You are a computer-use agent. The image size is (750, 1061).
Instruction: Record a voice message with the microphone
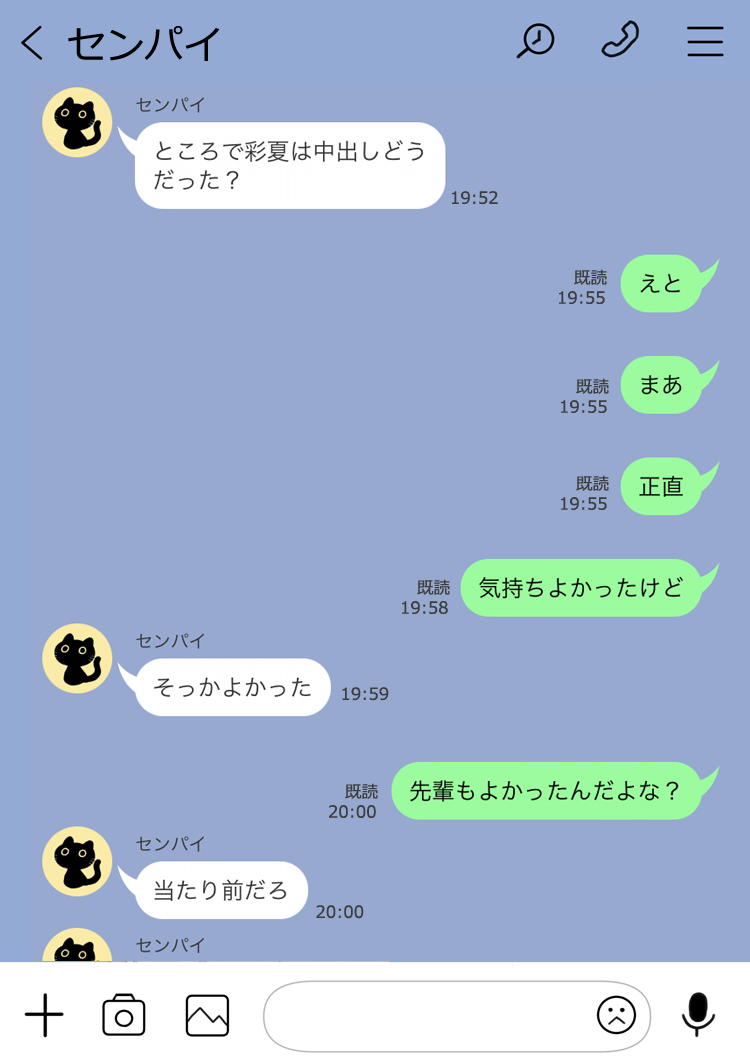(x=698, y=1014)
